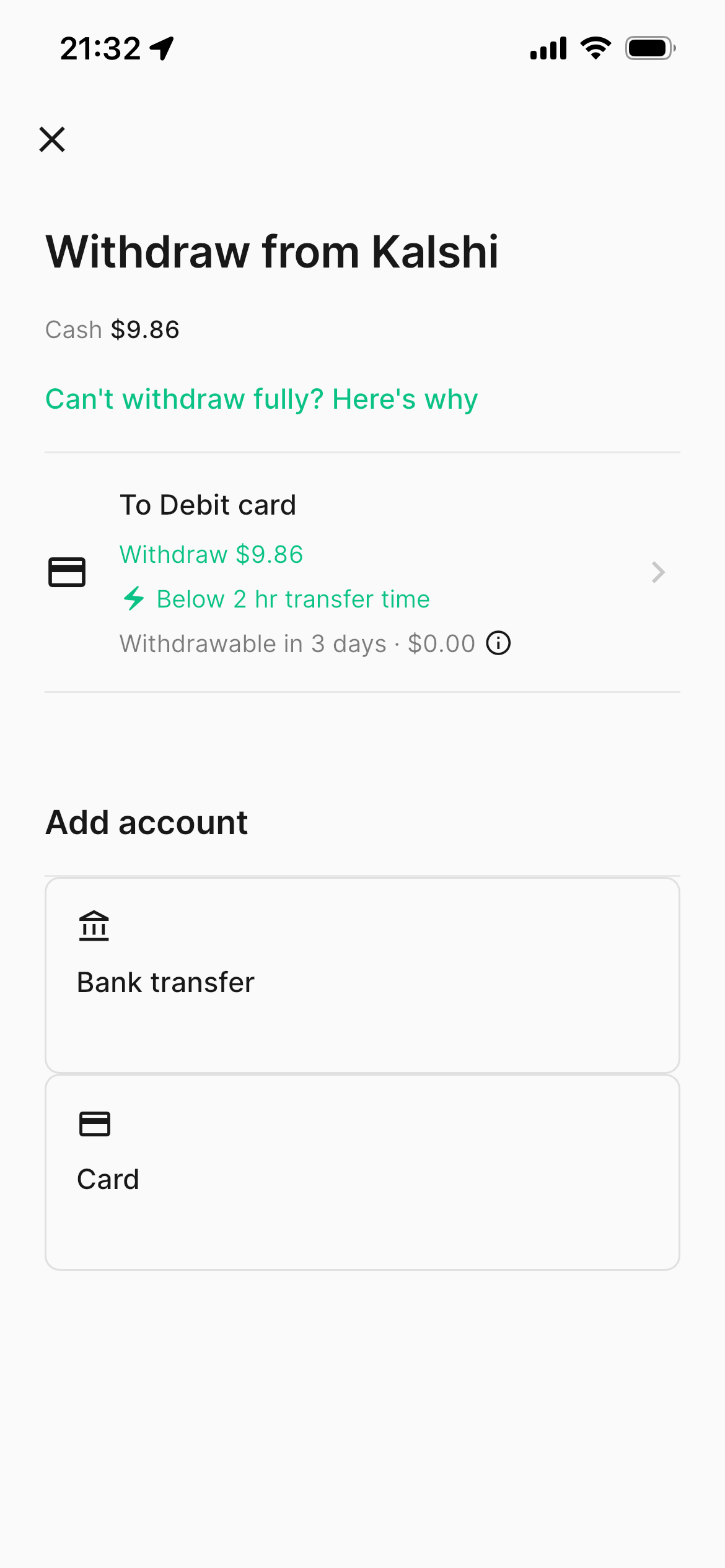The image size is (725, 1568).
Task: Open "Can't withdraw fully? Here's why" link
Action: tap(261, 399)
